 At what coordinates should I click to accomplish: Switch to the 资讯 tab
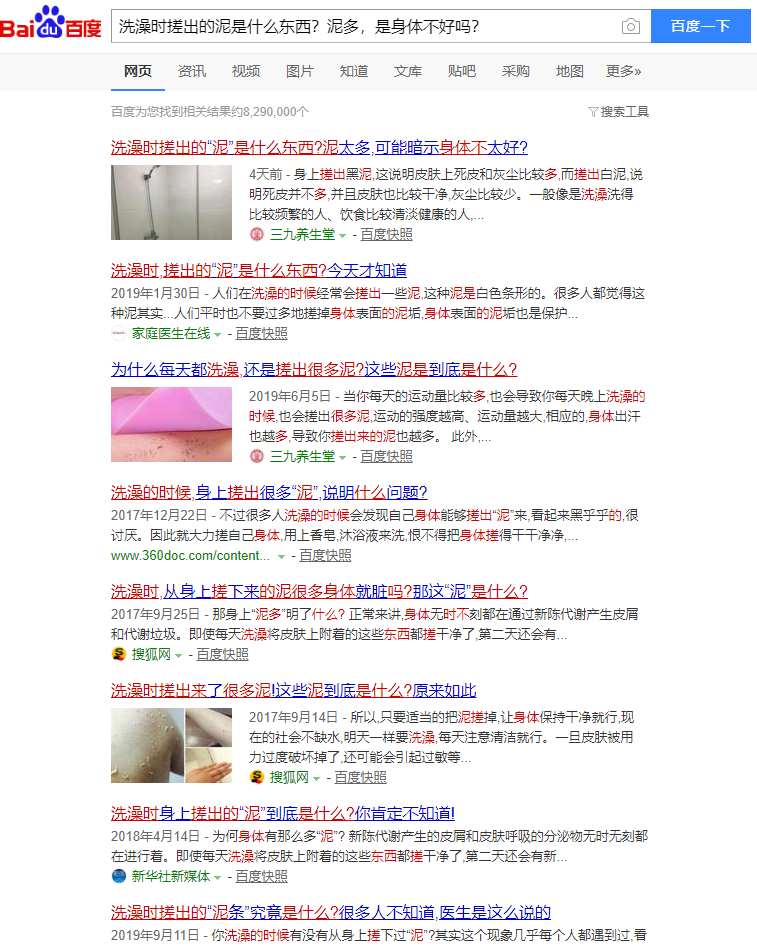coord(191,71)
